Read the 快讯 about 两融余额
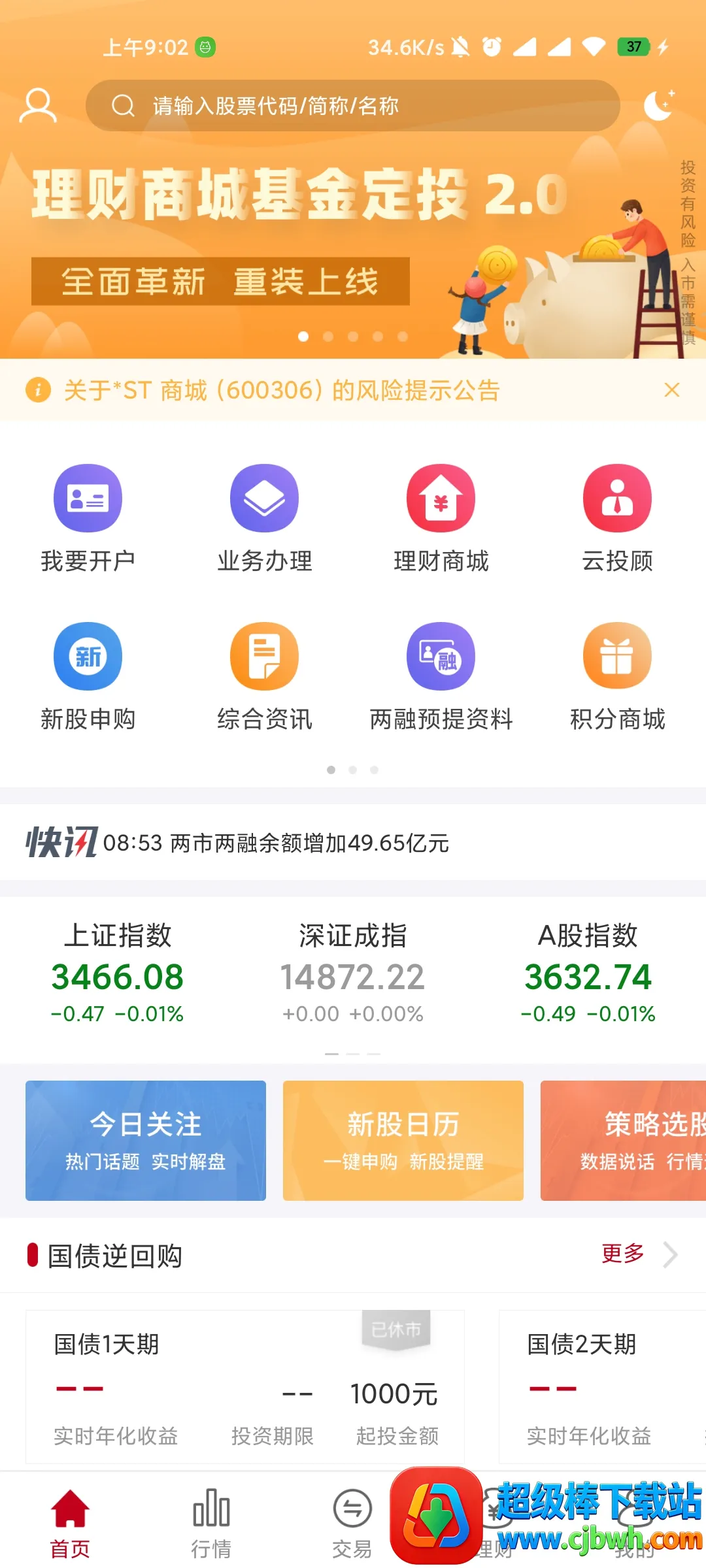Image resolution: width=706 pixels, height=1568 pixels. [x=276, y=843]
